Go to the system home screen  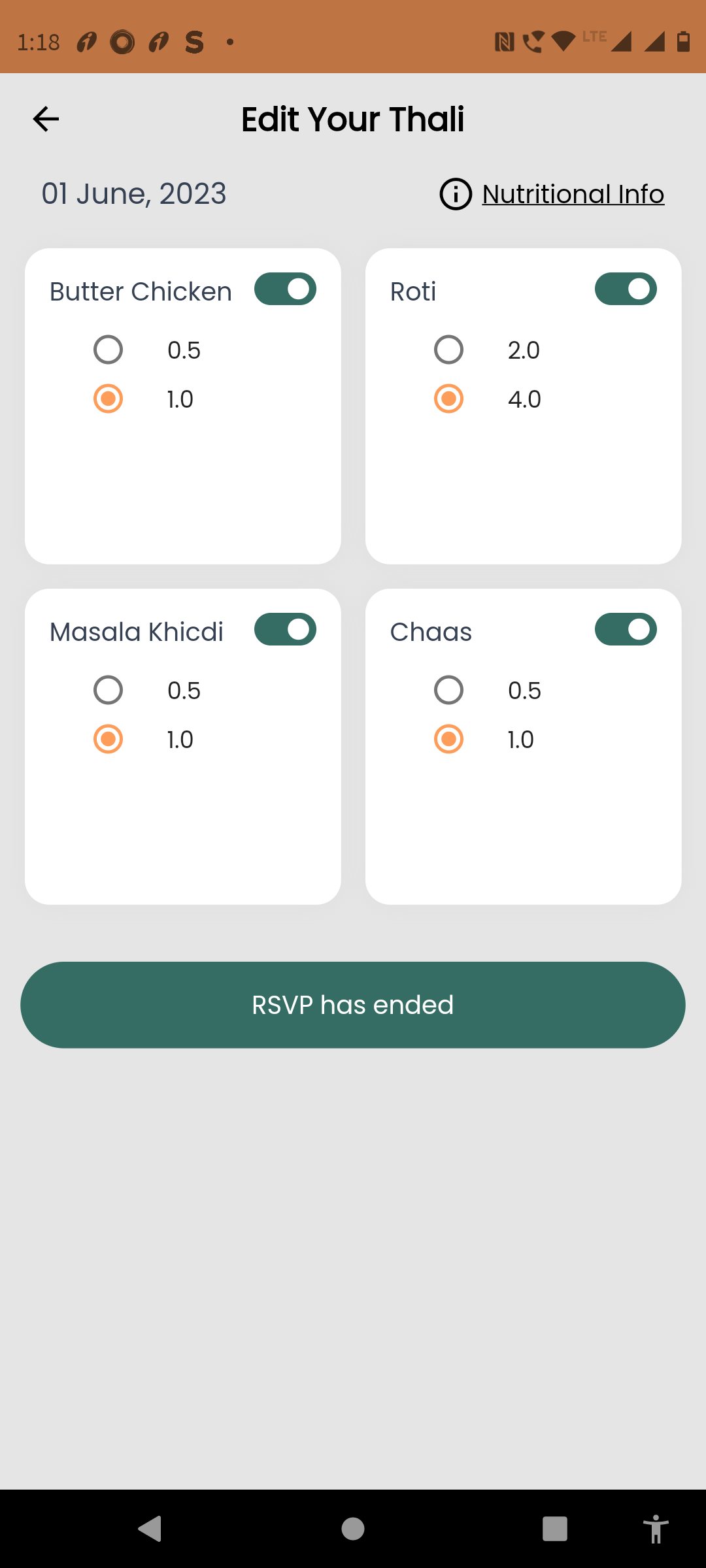pyautogui.click(x=353, y=1529)
